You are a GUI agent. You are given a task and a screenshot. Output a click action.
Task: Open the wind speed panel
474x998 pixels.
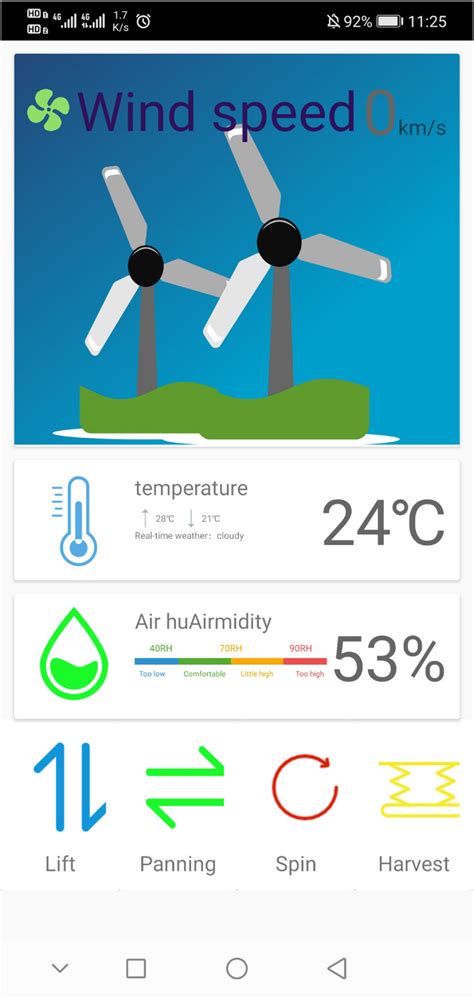[x=237, y=249]
